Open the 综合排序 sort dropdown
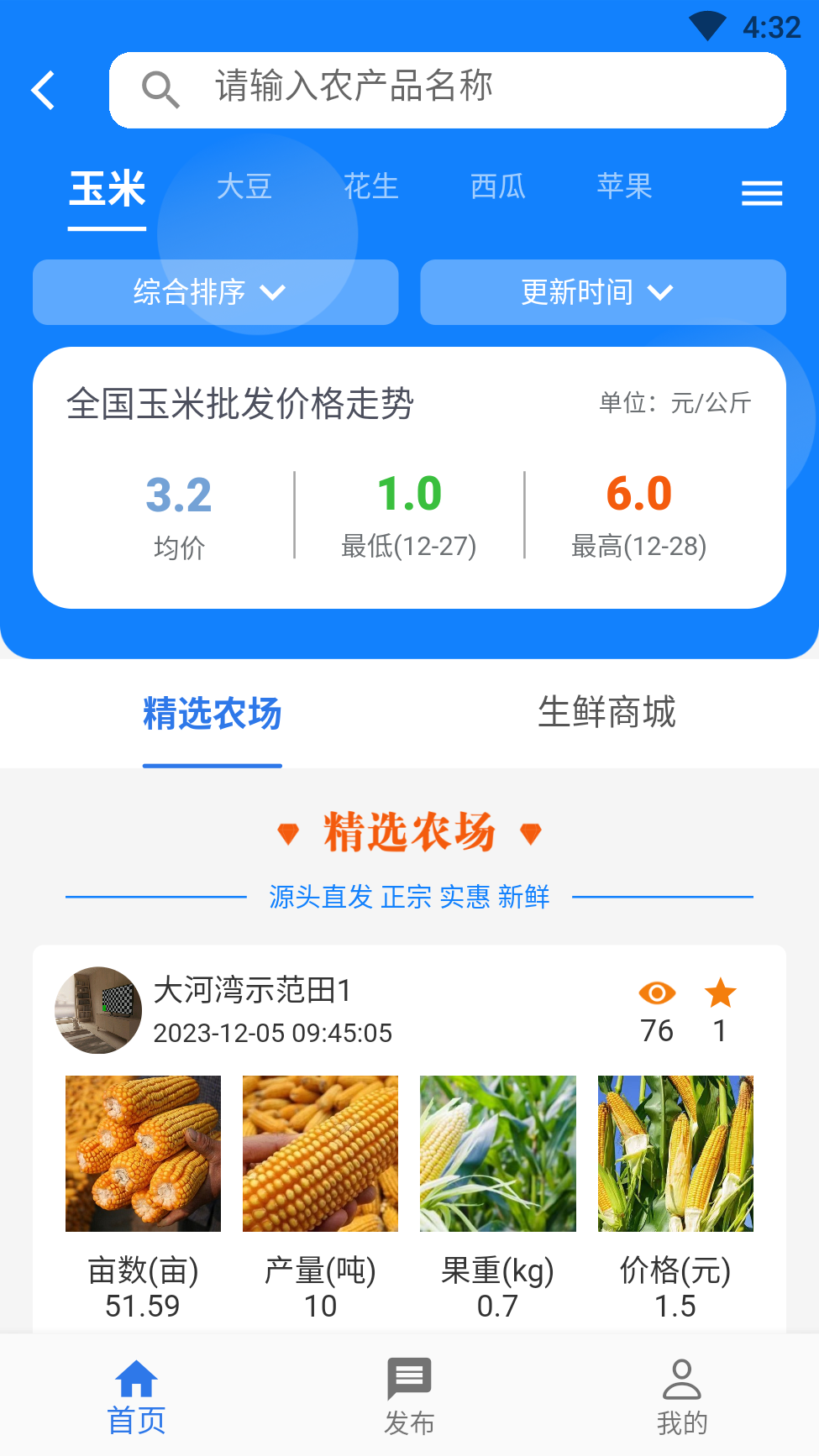This screenshot has width=819, height=1456. [215, 292]
